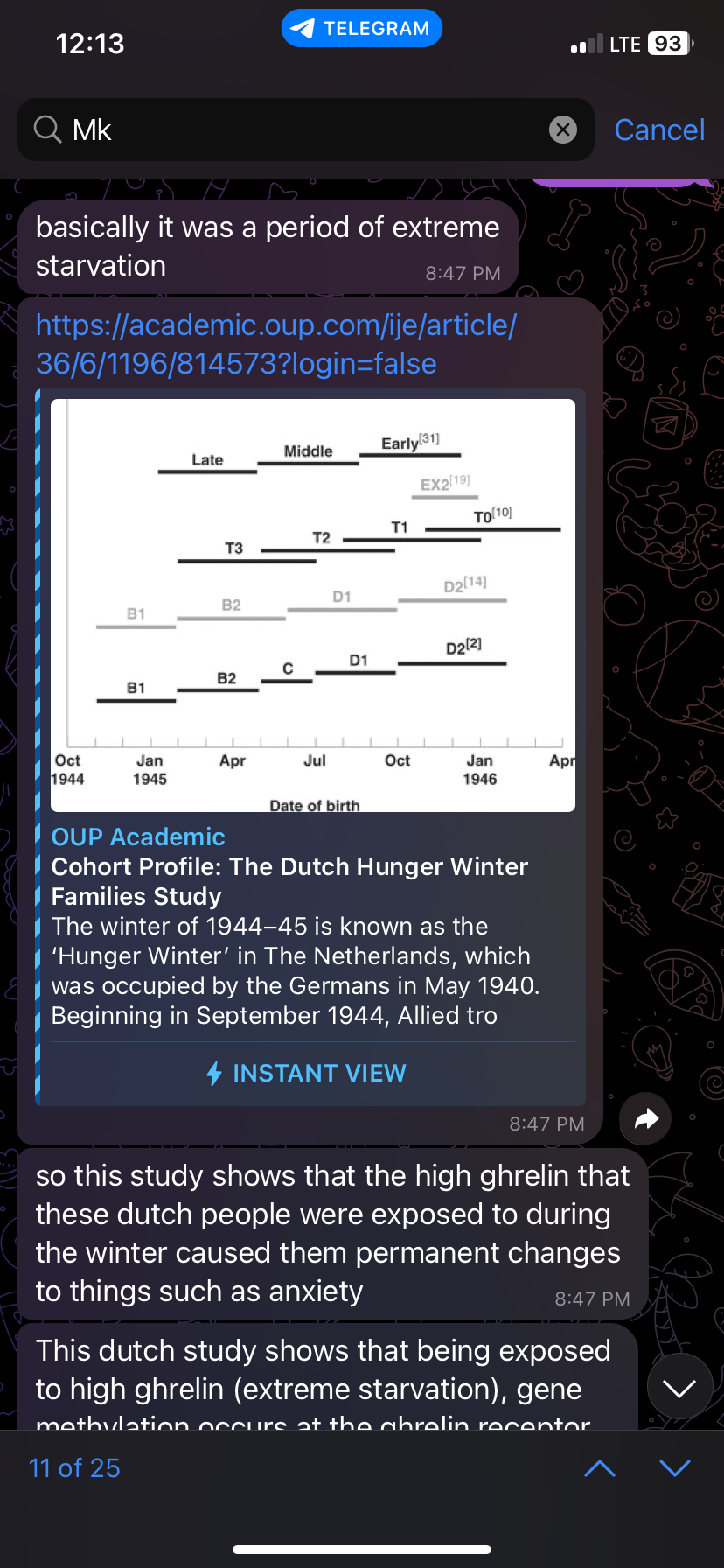Screen dimensions: 724x1568
Task: Clear the search text
Action: tap(563, 130)
